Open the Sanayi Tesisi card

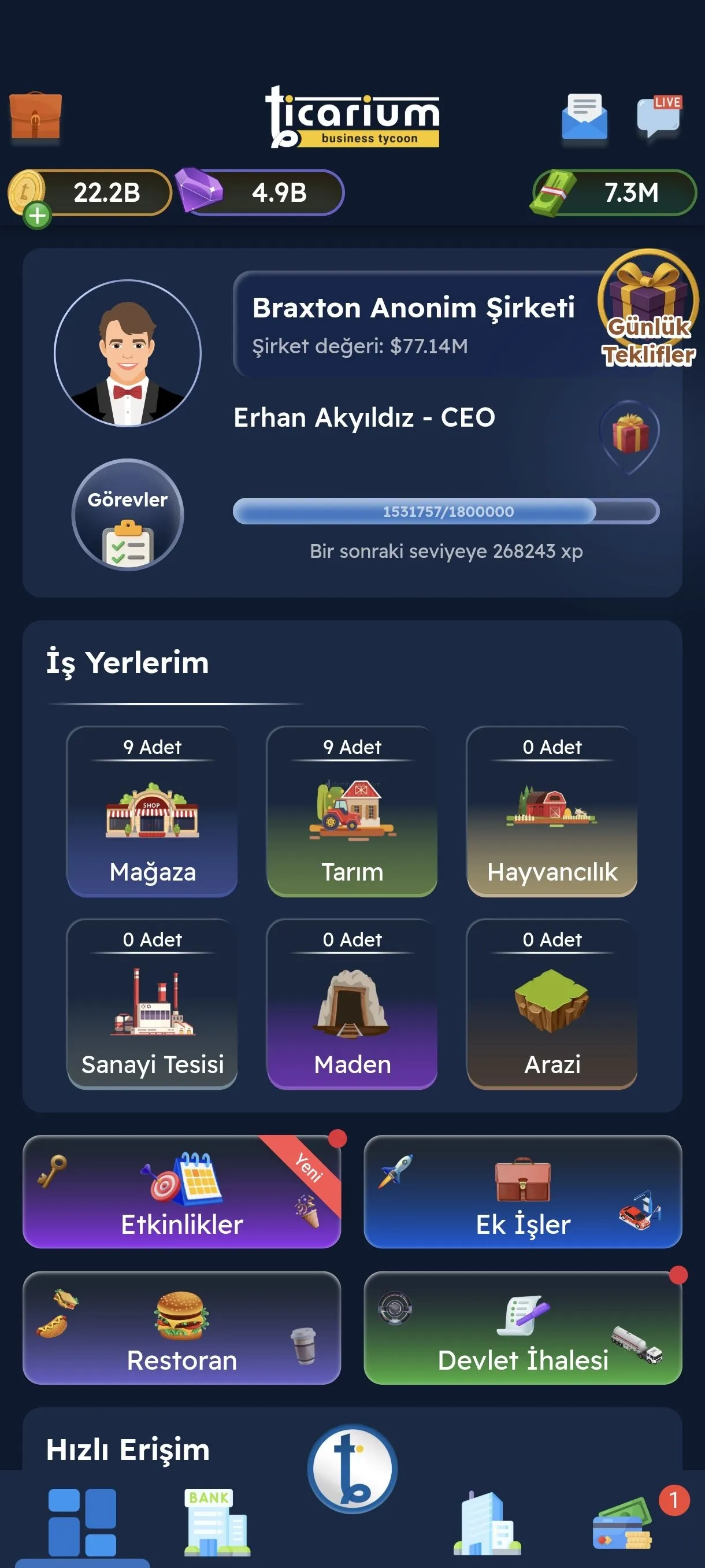[152, 1003]
